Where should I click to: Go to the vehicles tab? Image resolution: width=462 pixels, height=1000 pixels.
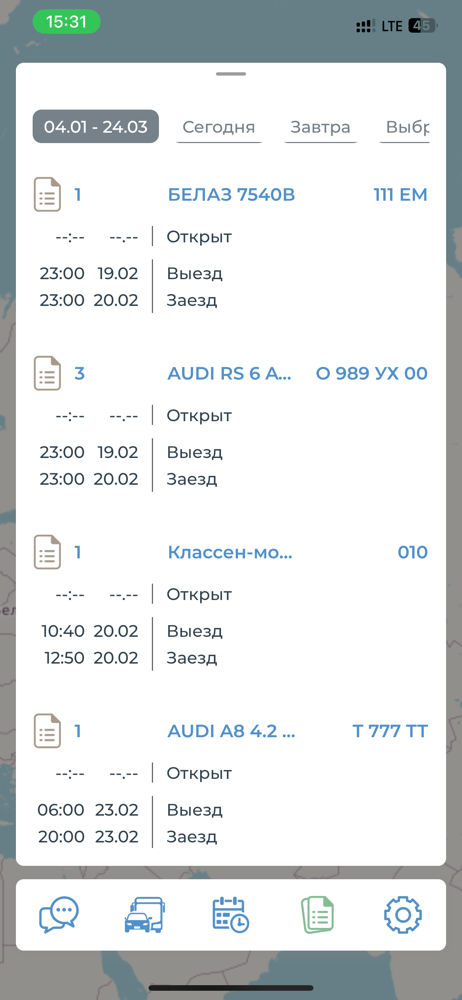pyautogui.click(x=144, y=915)
